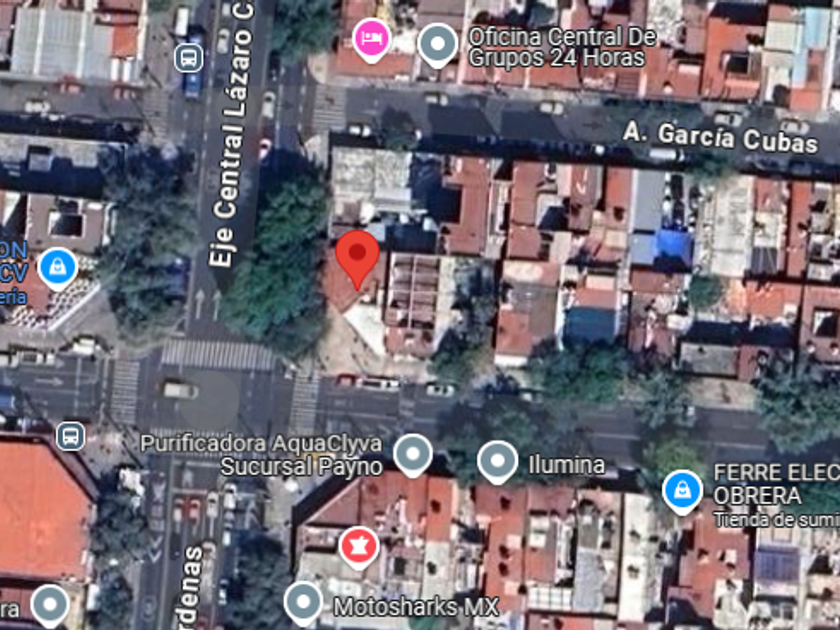Open the blue shopping marker on the left edge

pos(58,269)
